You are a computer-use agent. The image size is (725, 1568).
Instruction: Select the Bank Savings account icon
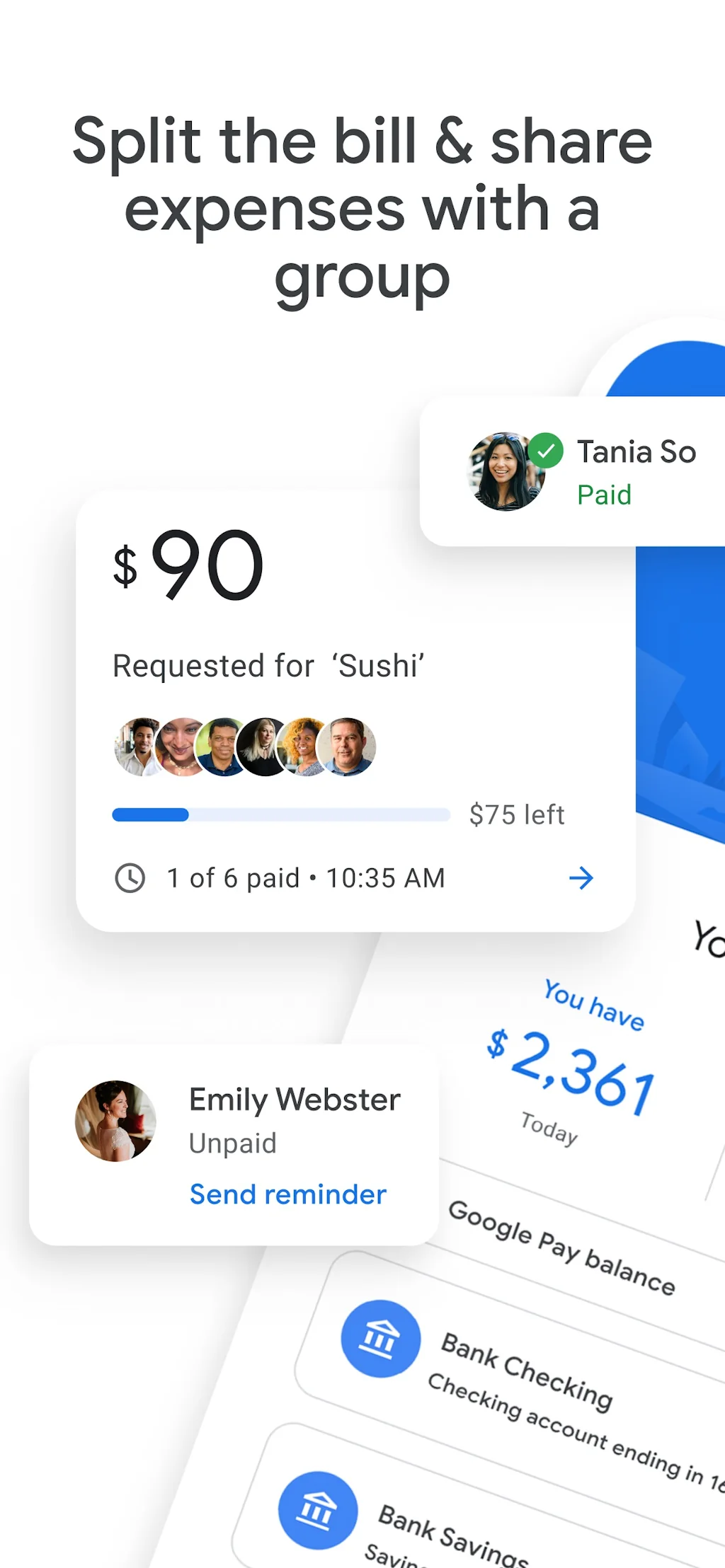pyautogui.click(x=318, y=1509)
